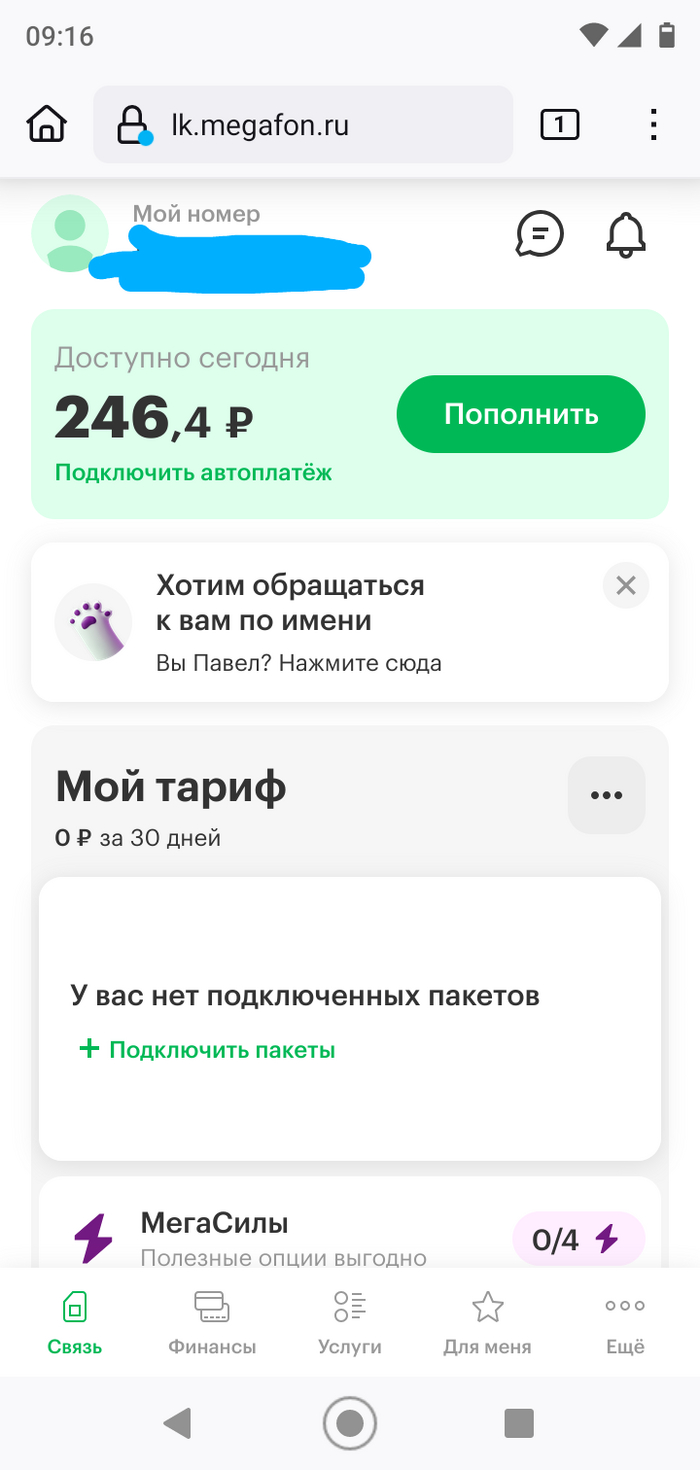Open the Ещё tab
This screenshot has height=1470, width=700.
click(x=625, y=1322)
